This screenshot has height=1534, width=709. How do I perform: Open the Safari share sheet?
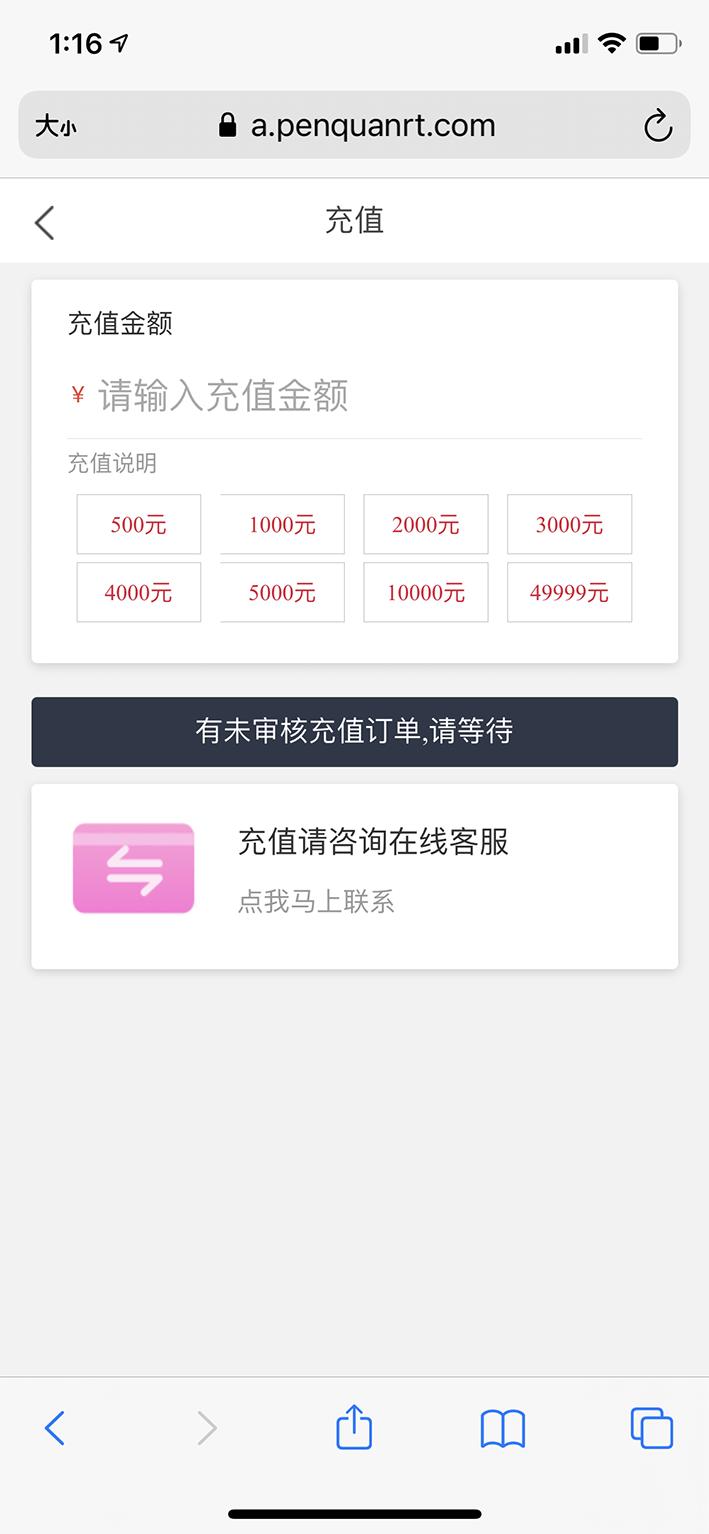354,1427
